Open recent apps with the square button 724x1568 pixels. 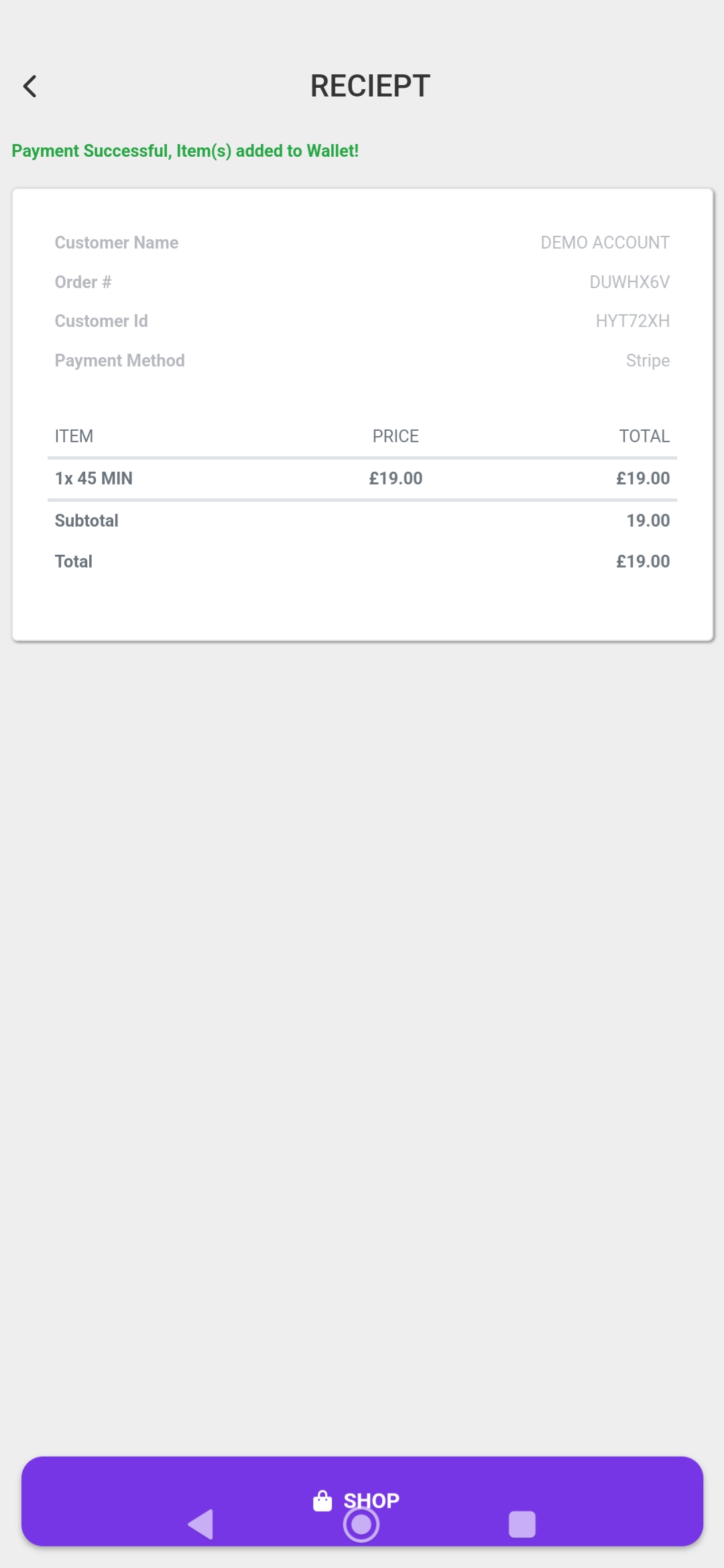[x=522, y=1524]
